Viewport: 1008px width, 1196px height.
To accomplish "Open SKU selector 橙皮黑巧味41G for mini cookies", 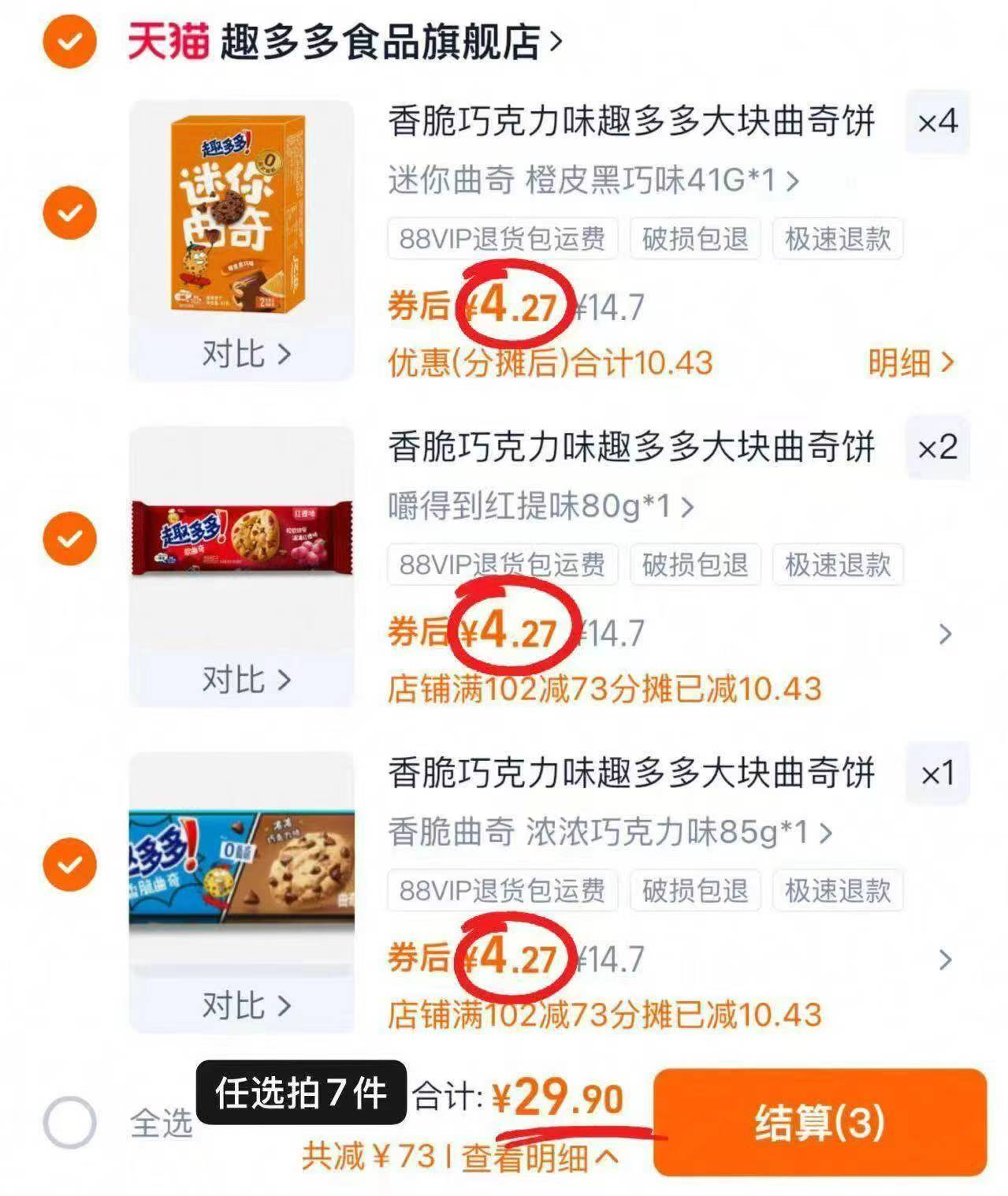I will (590, 181).
